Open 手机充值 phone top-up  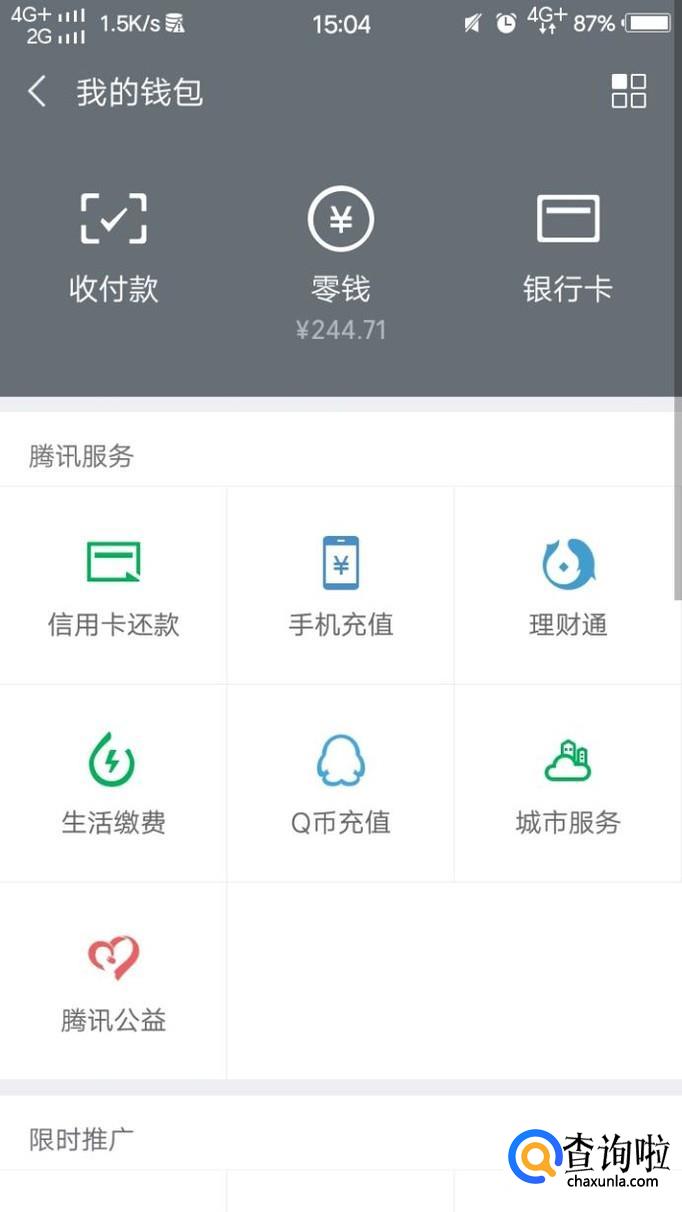tap(341, 586)
